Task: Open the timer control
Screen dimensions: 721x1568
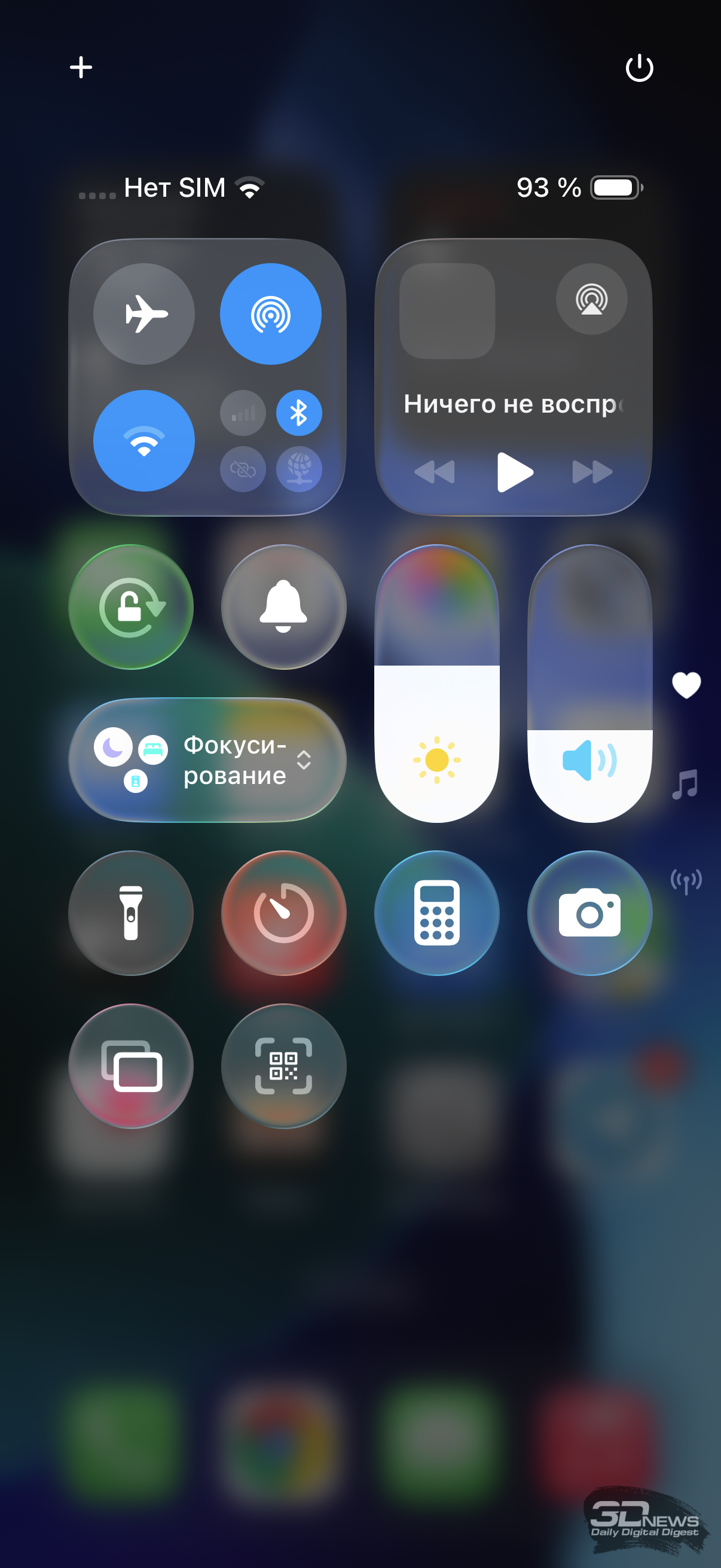Action: pyautogui.click(x=283, y=913)
